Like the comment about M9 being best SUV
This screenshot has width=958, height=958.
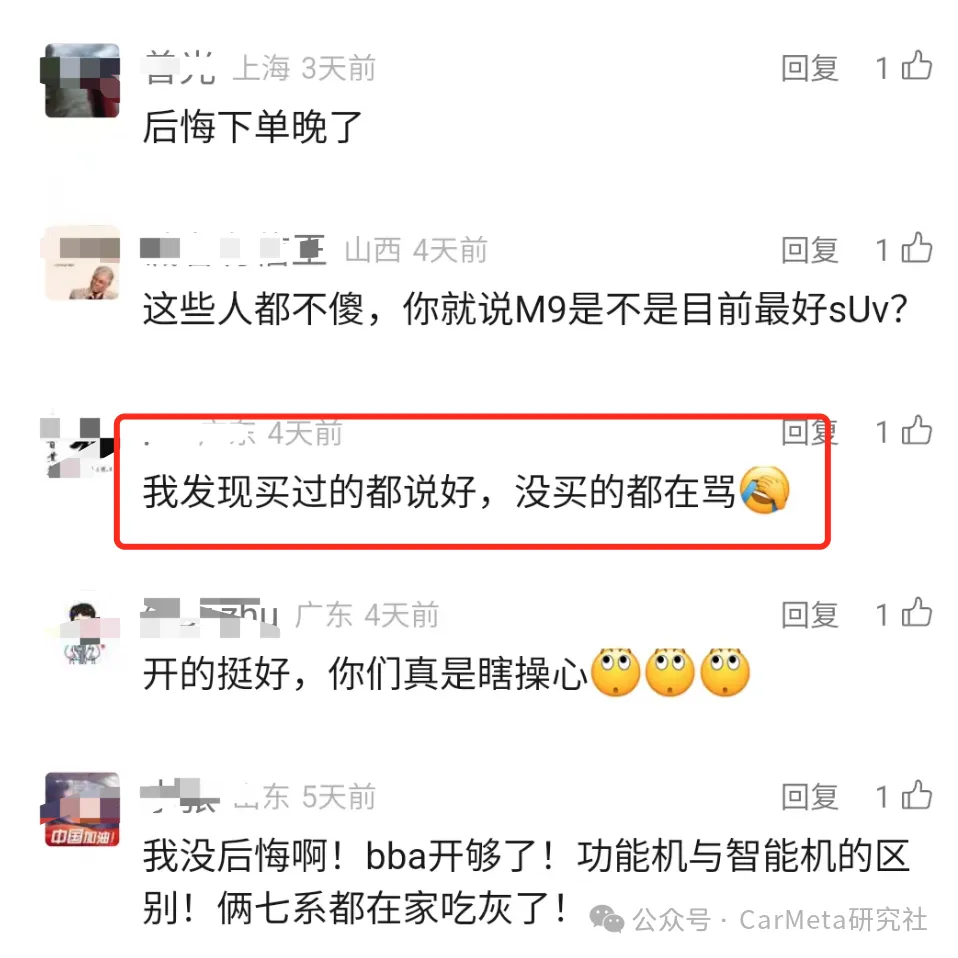[916, 249]
